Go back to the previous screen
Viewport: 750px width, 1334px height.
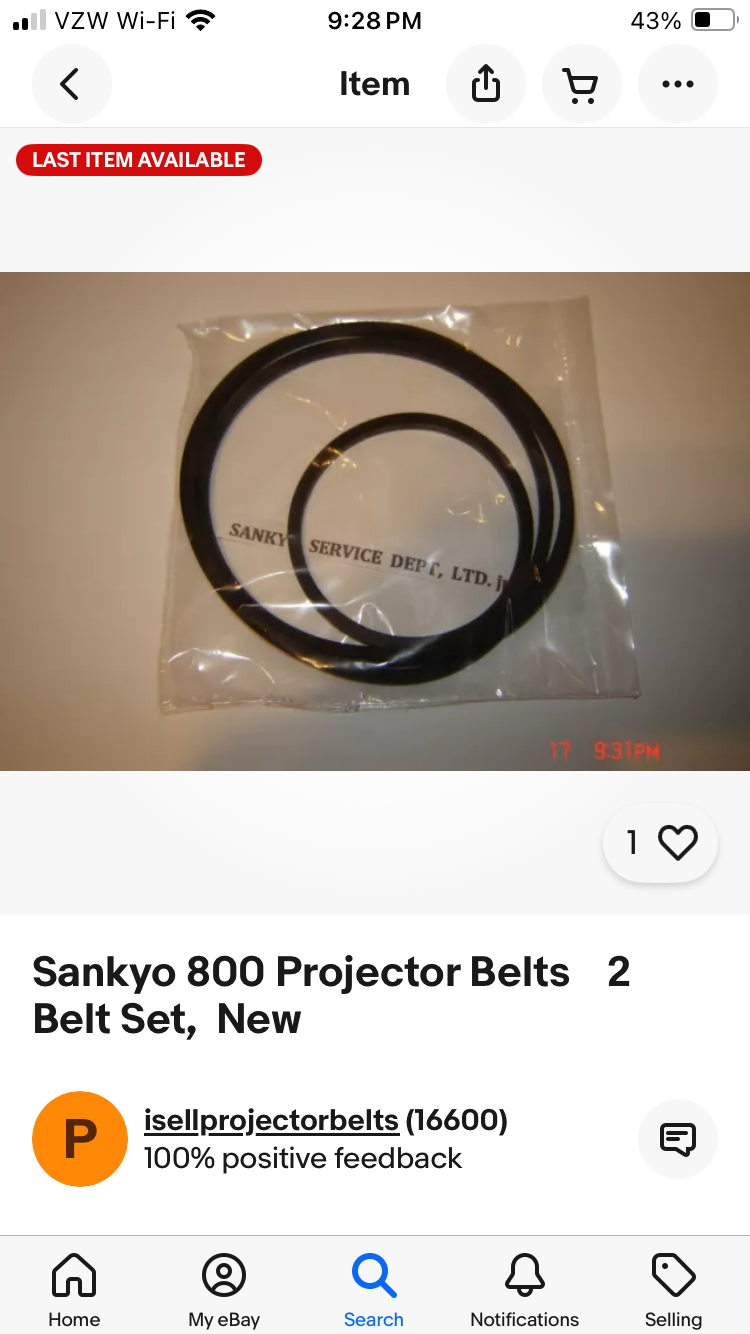point(71,85)
